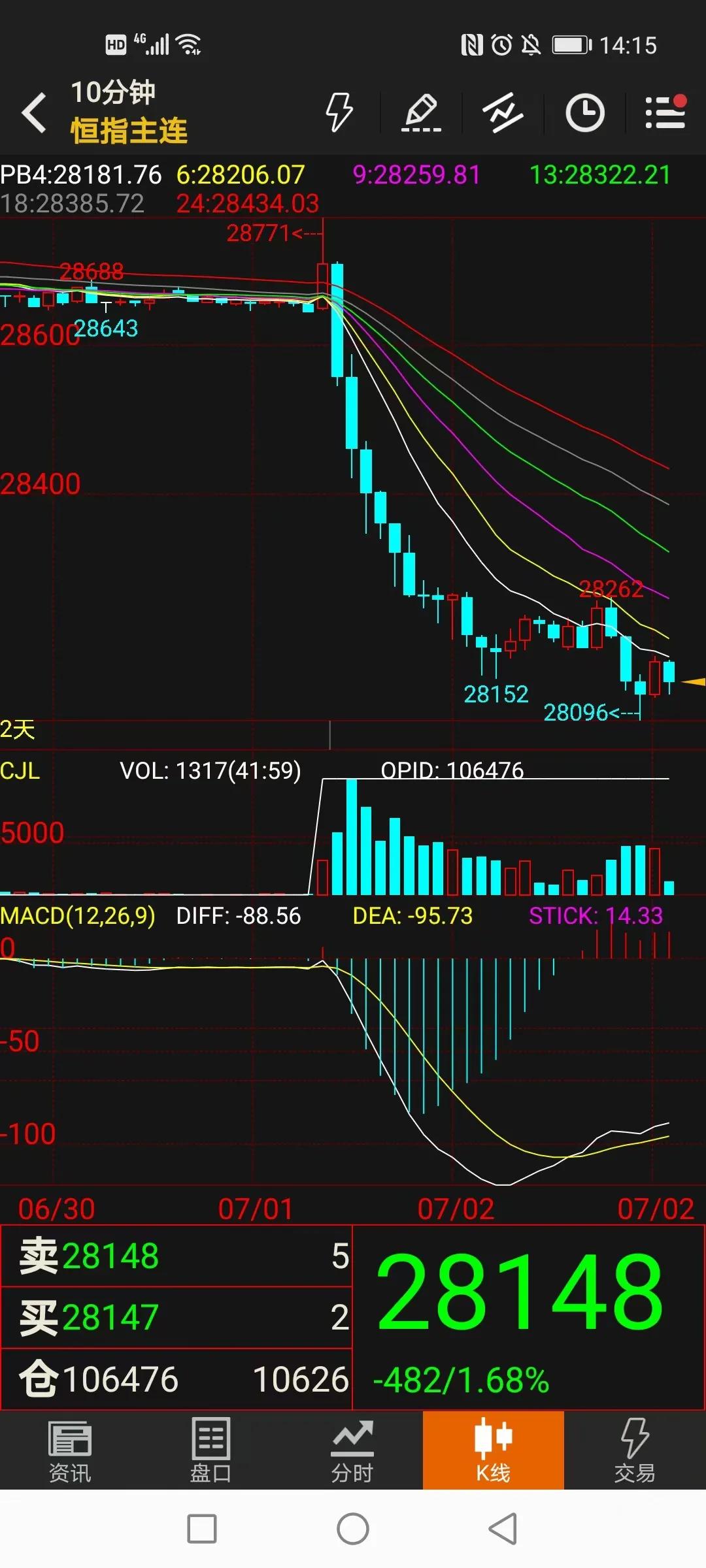Go back using the top-left arrow
The width and height of the screenshot is (706, 1568).
pyautogui.click(x=34, y=113)
